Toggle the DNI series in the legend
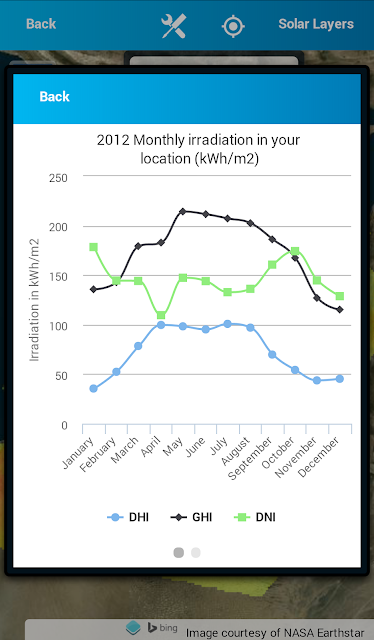Screen dimensions: 374x640 tap(255, 518)
